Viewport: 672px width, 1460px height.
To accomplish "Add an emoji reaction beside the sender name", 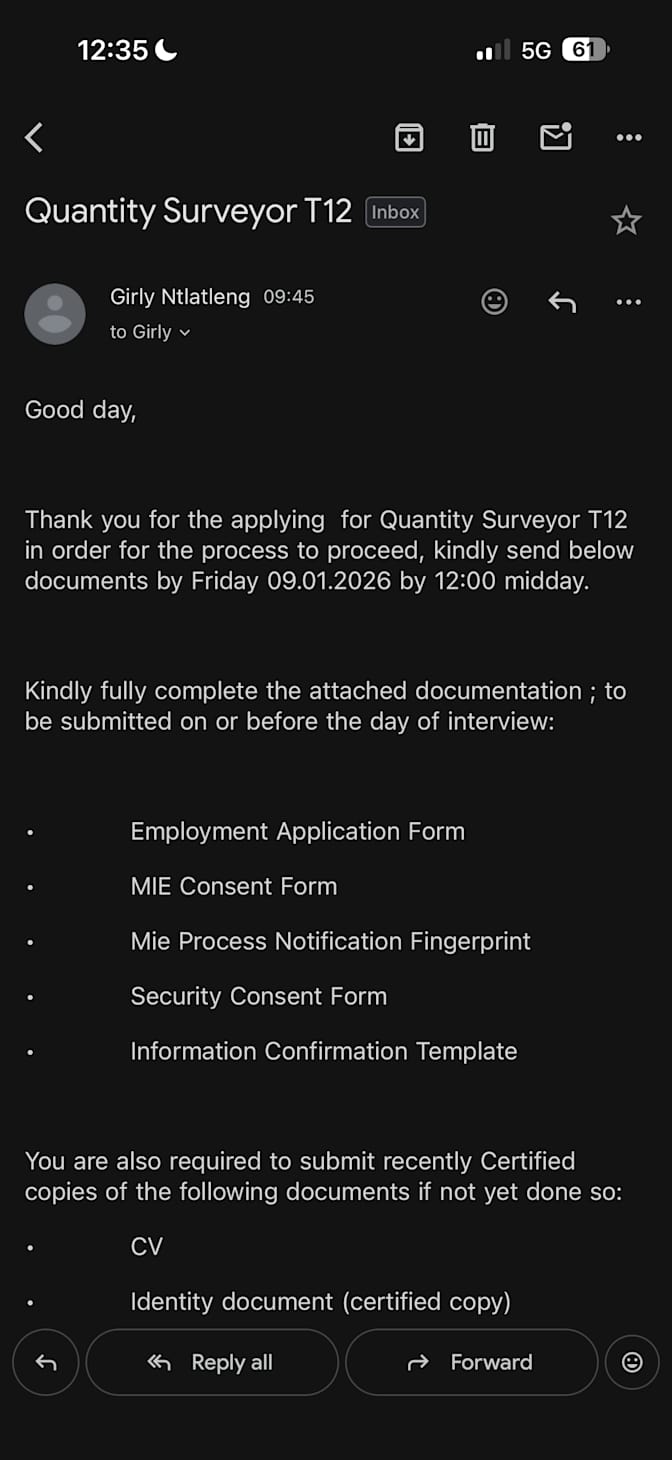I will pos(495,301).
